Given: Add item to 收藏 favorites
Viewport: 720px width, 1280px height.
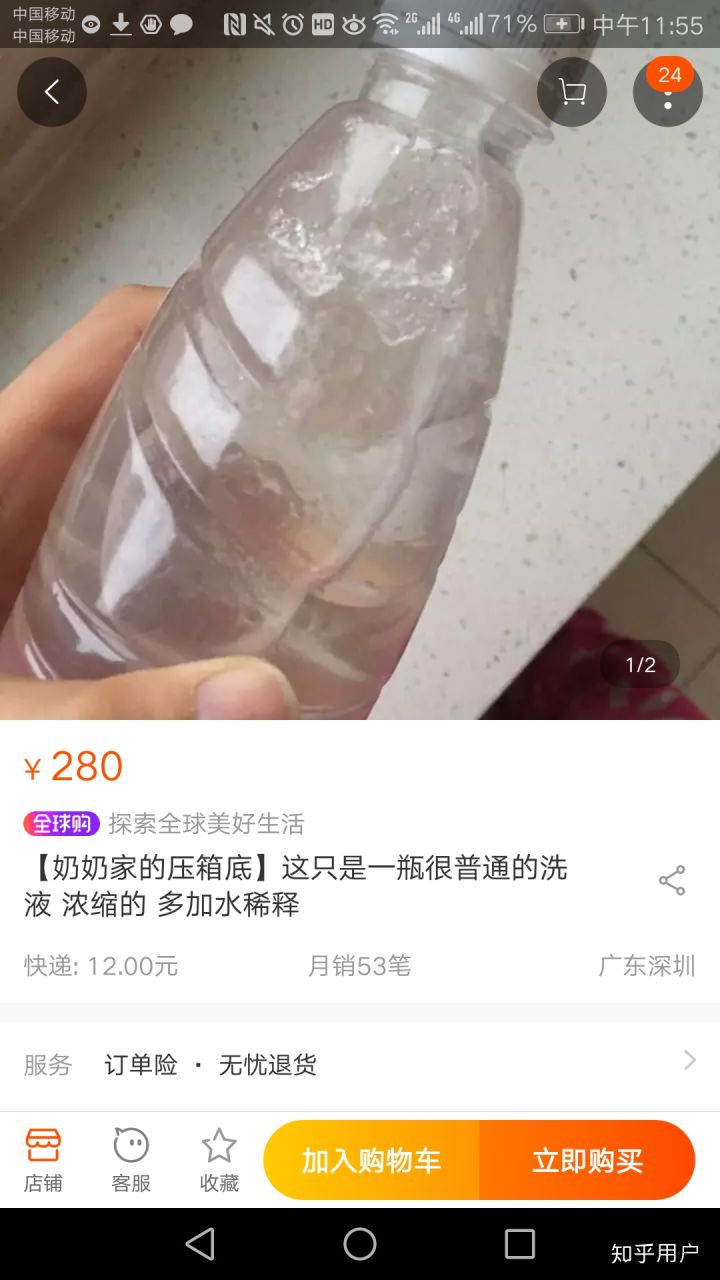Looking at the screenshot, I should pyautogui.click(x=219, y=1160).
